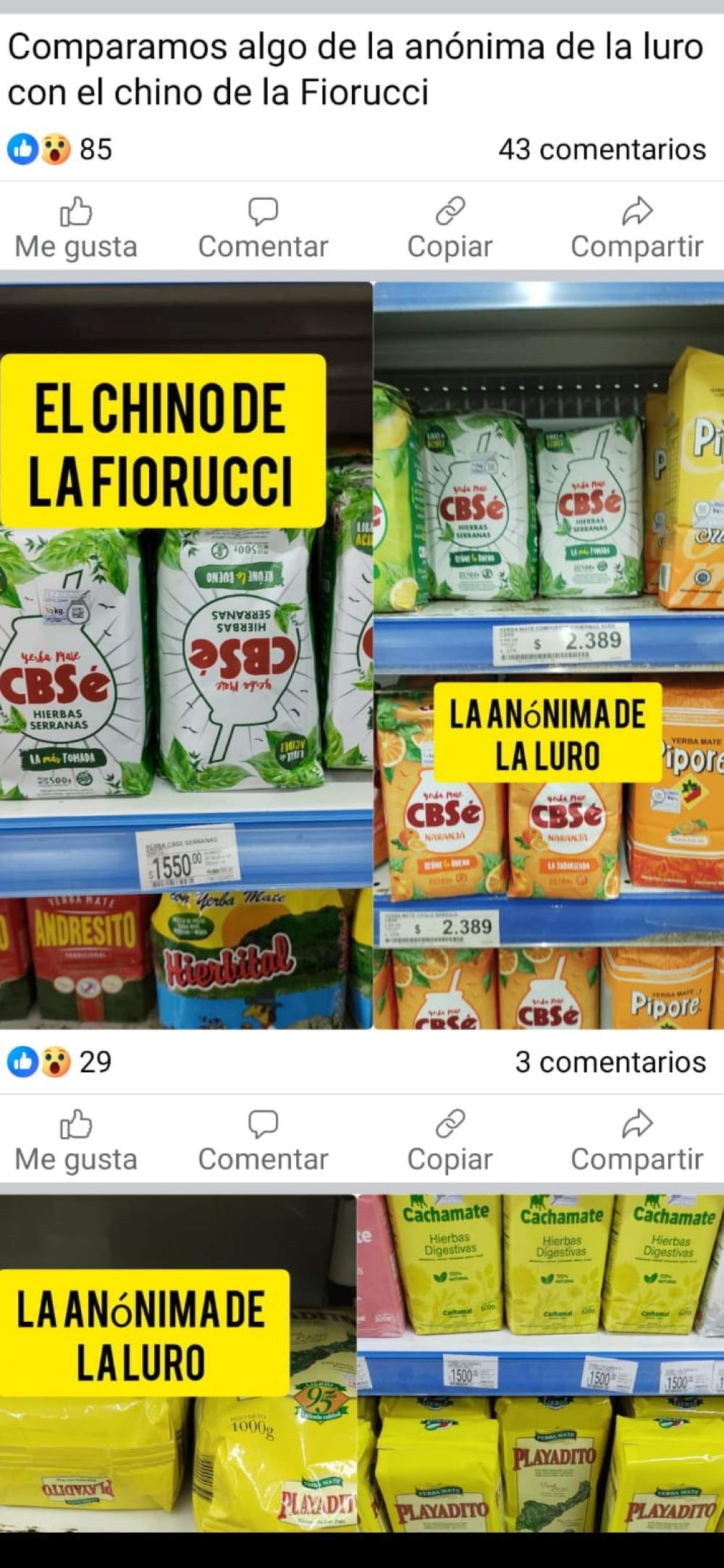The image size is (724, 1568).
Task: Share the photo with 3 comentarios
Action: [636, 1141]
